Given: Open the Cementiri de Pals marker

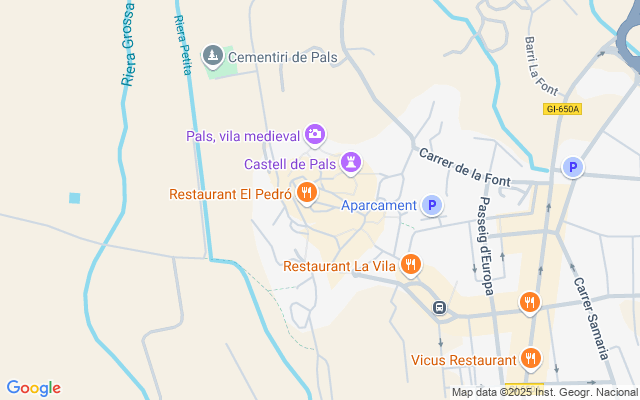Looking at the screenshot, I should tap(213, 56).
